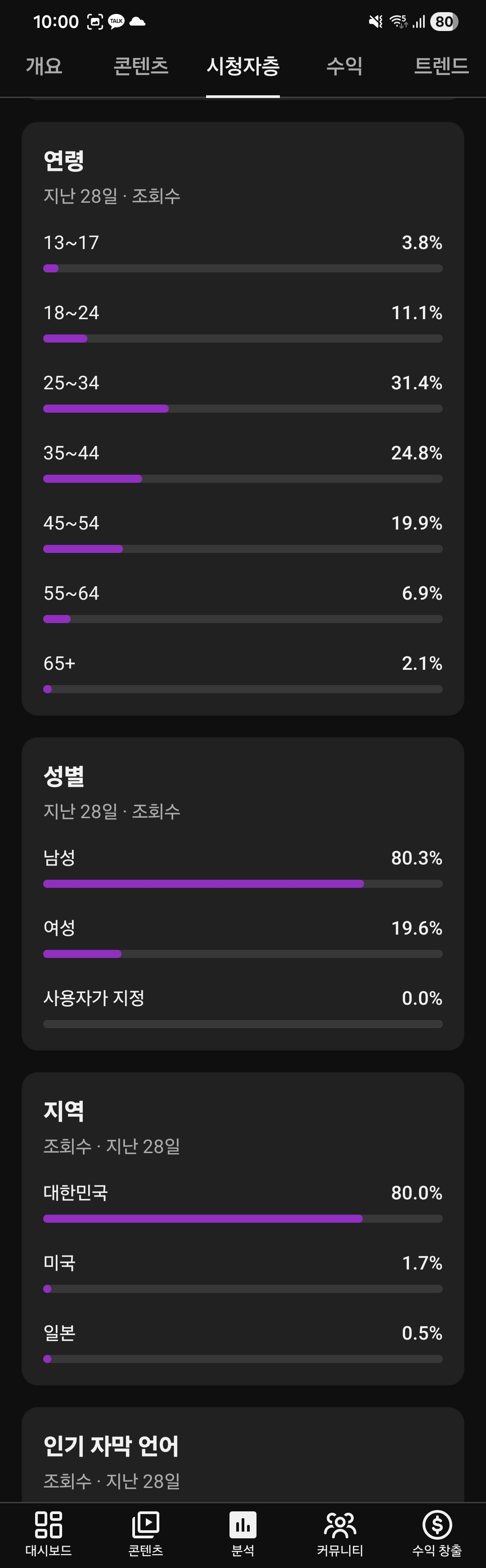Switch to the 개요 tab
Image resolution: width=486 pixels, height=1568 pixels.
click(44, 66)
